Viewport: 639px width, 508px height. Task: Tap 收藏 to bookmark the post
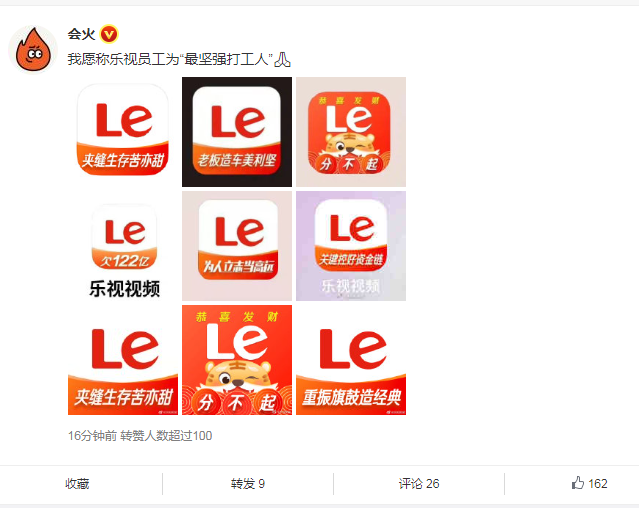point(77,484)
